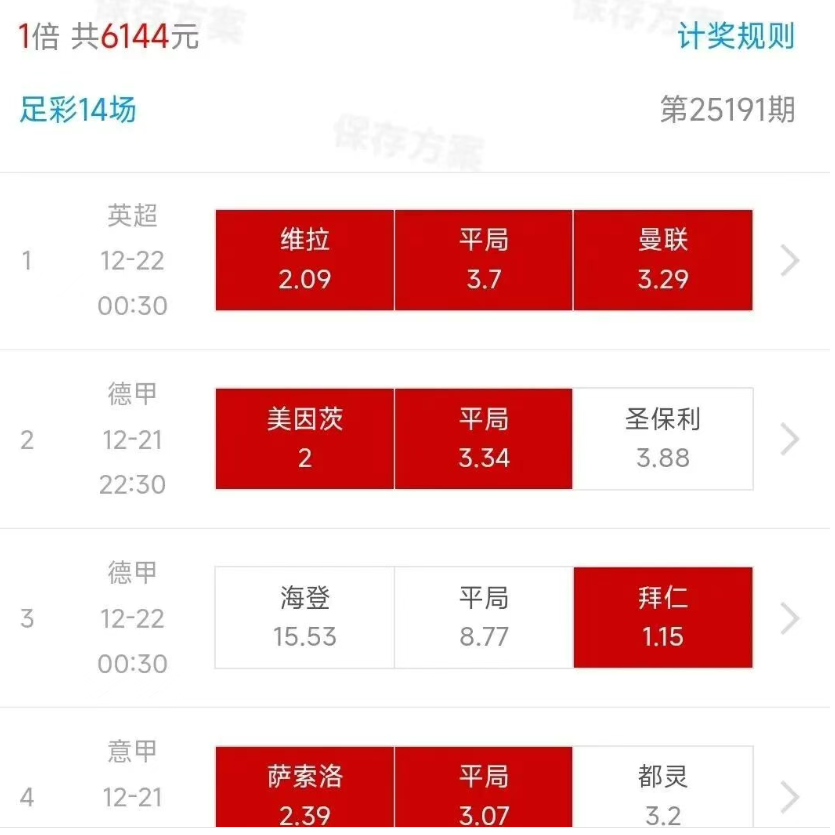Image resolution: width=835 pixels, height=835 pixels.
Task: Open match 2 details chevron for 美因茨 vs 圣保利
Action: pyautogui.click(x=790, y=439)
